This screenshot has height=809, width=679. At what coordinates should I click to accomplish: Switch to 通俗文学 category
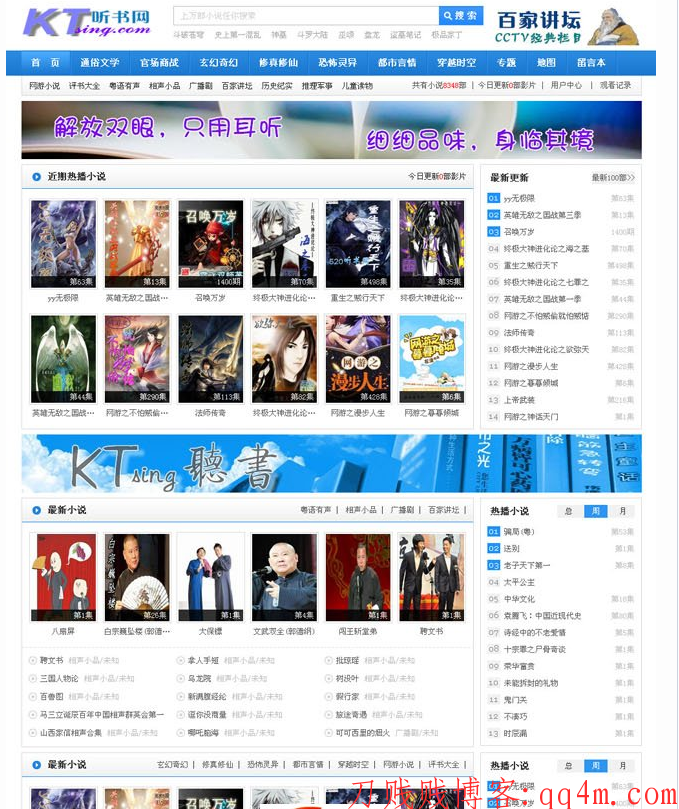tap(100, 62)
